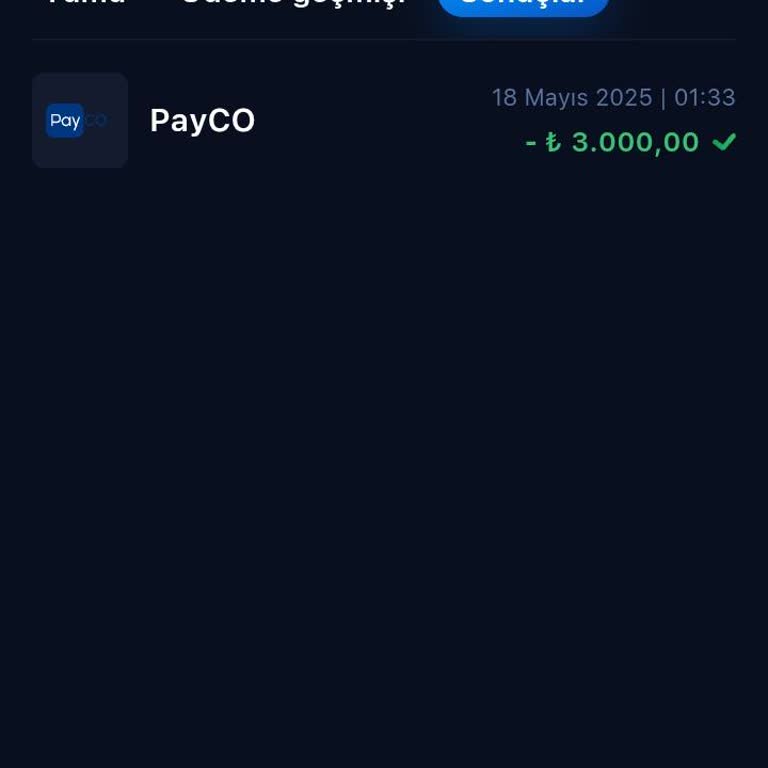Select the highlighted blue pill tab
The image size is (768, 768).
523,5
